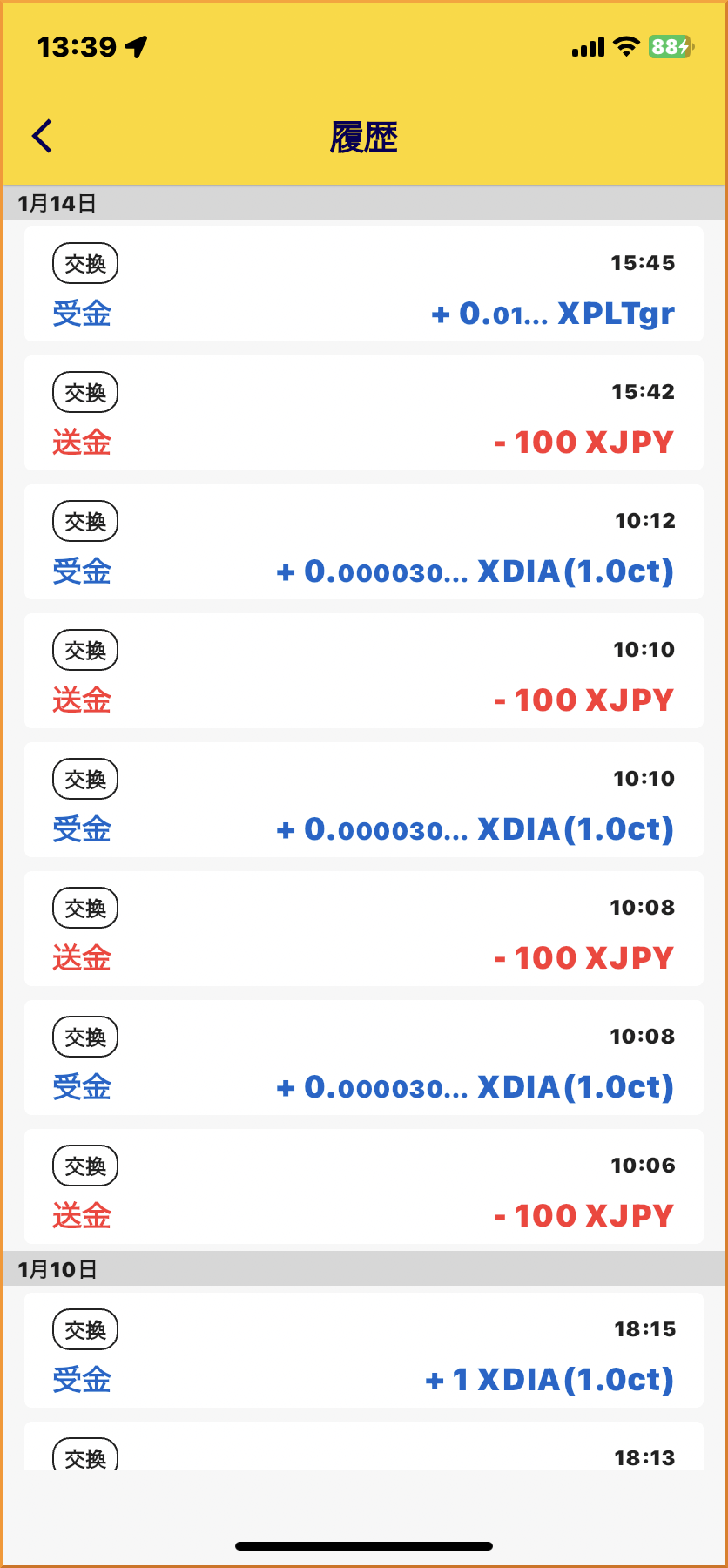This screenshot has width=728, height=1568.
Task: View the 10:06 送金 of 100 XJPY
Action: [x=363, y=1186]
